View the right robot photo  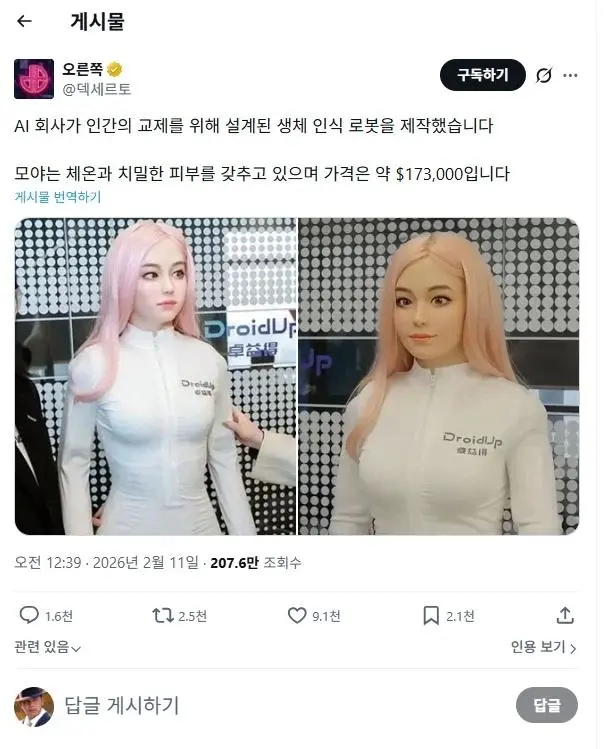439,376
